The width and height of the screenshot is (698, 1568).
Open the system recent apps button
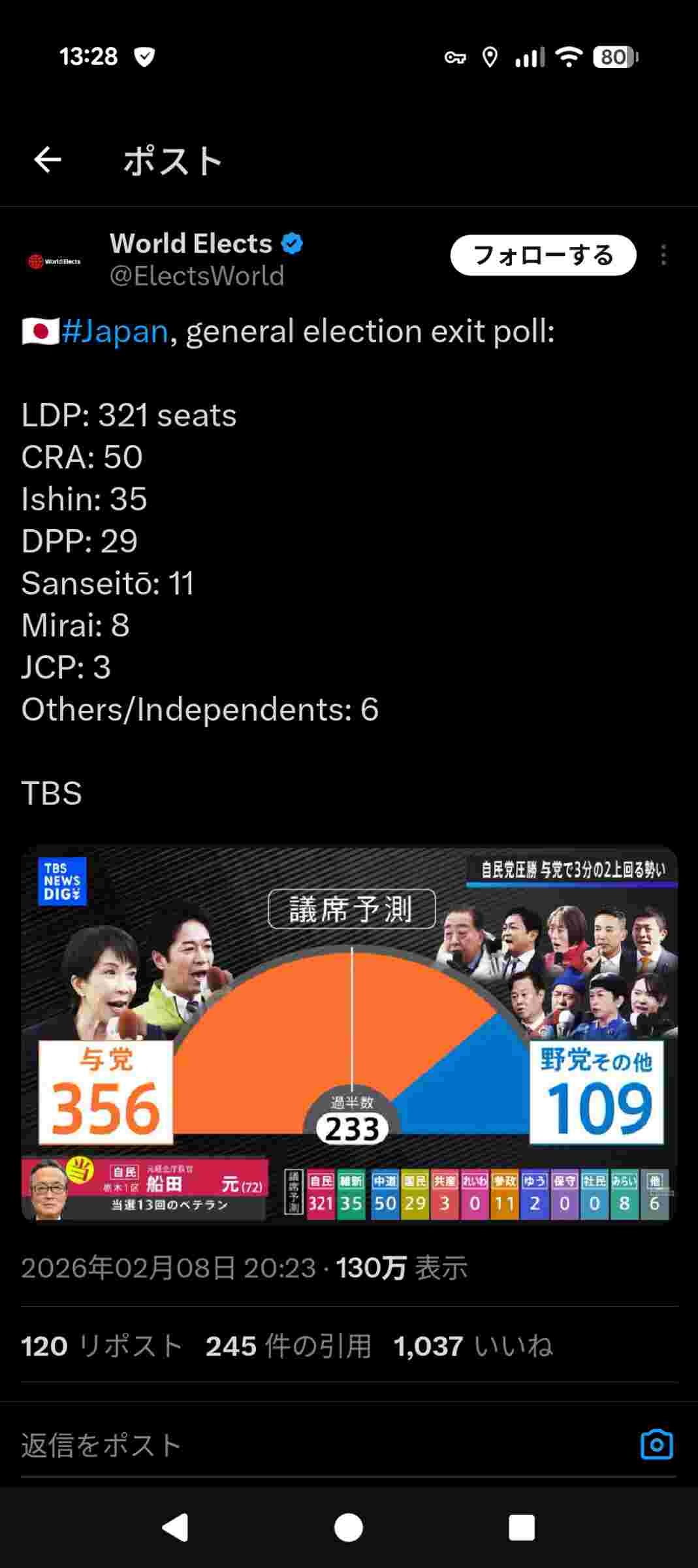coord(521,1528)
